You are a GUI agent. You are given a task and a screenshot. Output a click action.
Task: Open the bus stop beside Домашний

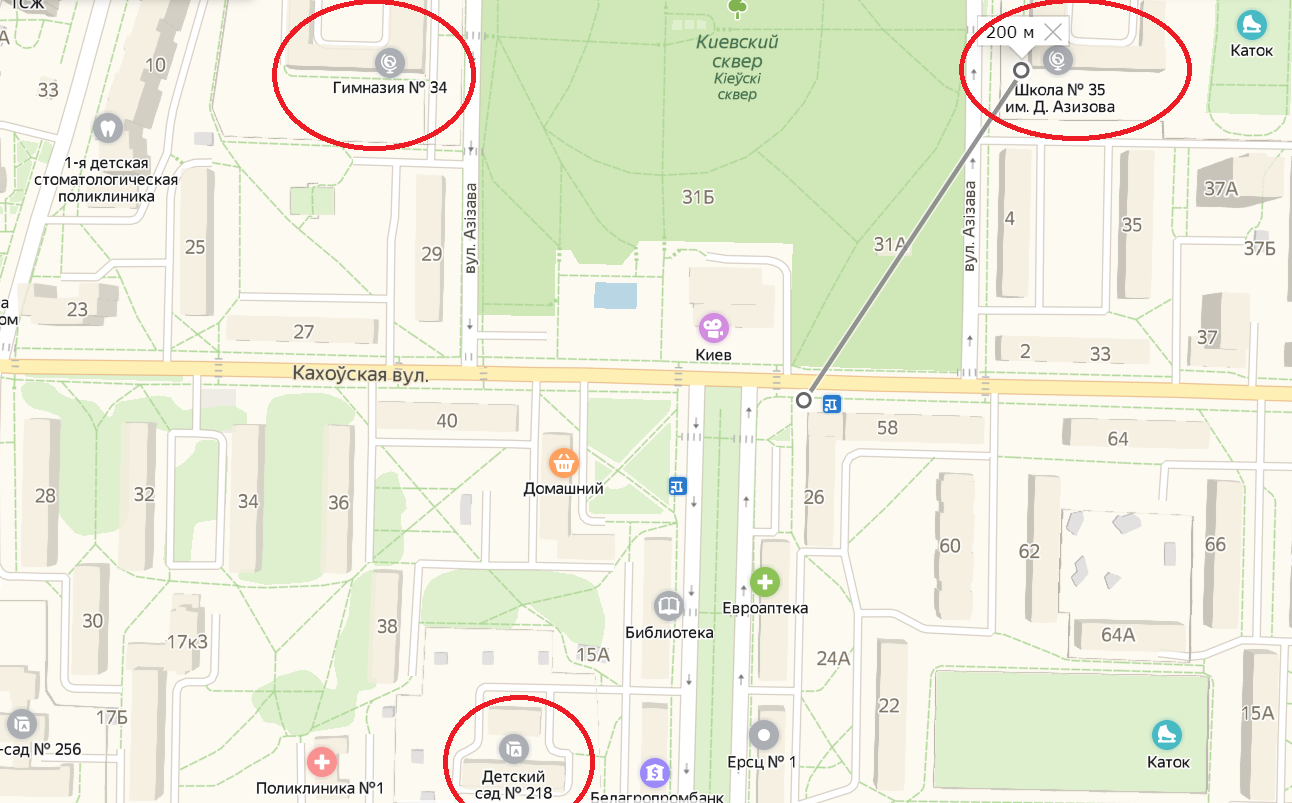coord(678,486)
